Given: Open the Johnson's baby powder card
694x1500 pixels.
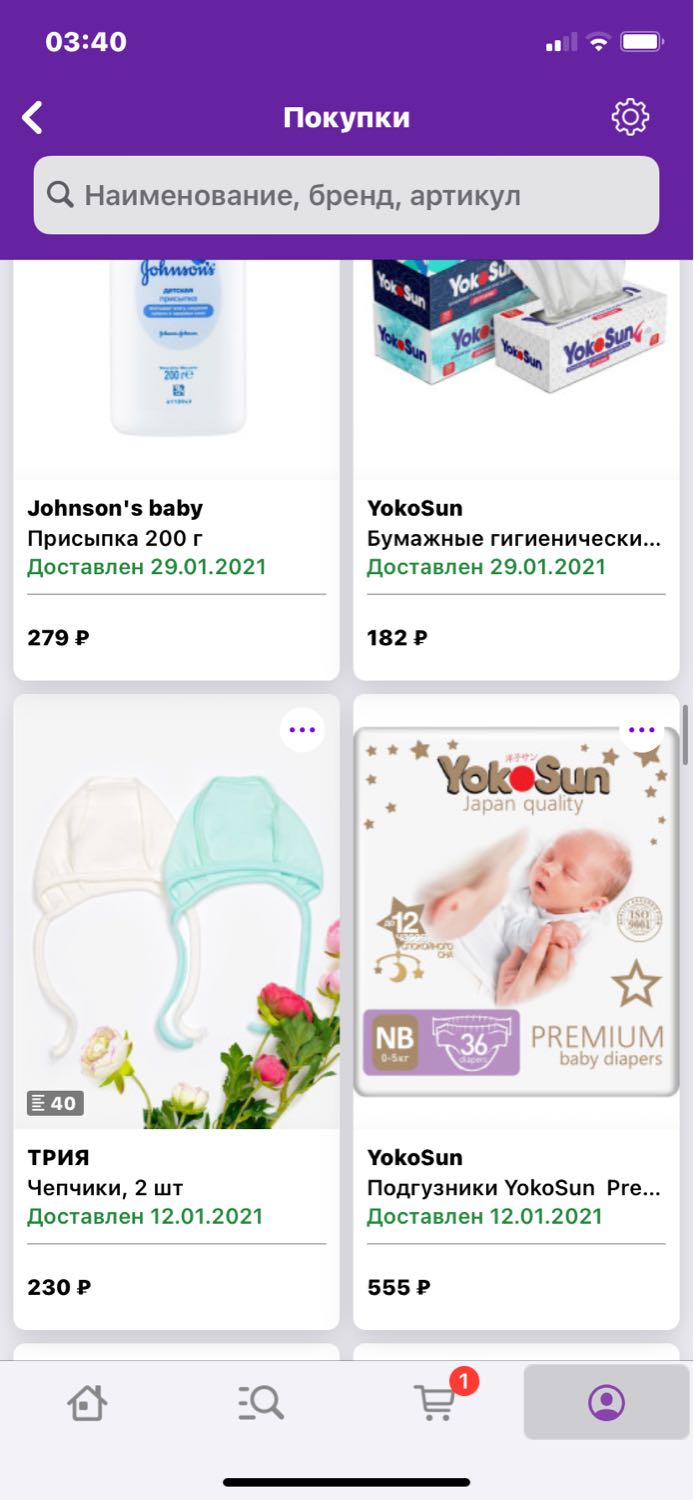Looking at the screenshot, I should coord(176,470).
